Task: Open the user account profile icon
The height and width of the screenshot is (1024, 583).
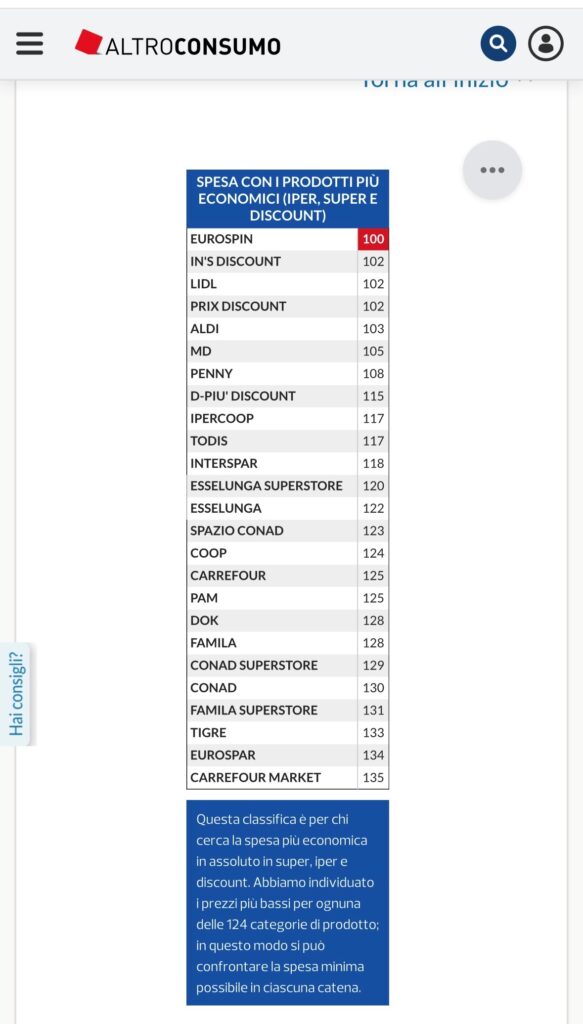Action: pyautogui.click(x=546, y=44)
